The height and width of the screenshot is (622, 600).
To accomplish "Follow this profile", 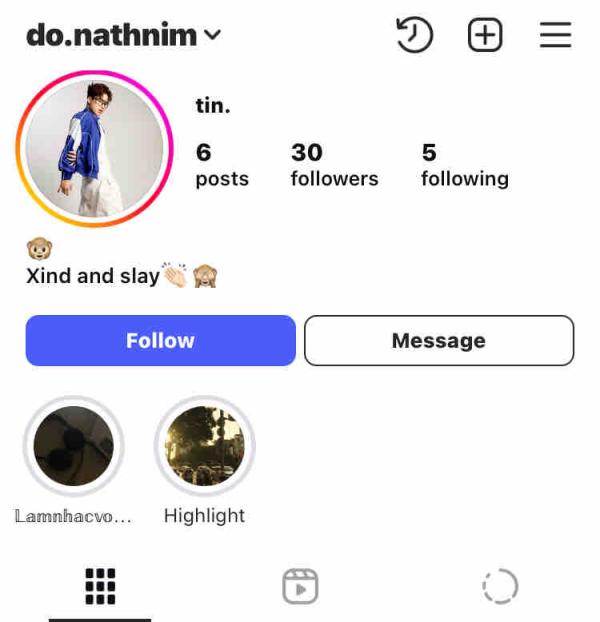I will coord(160,341).
